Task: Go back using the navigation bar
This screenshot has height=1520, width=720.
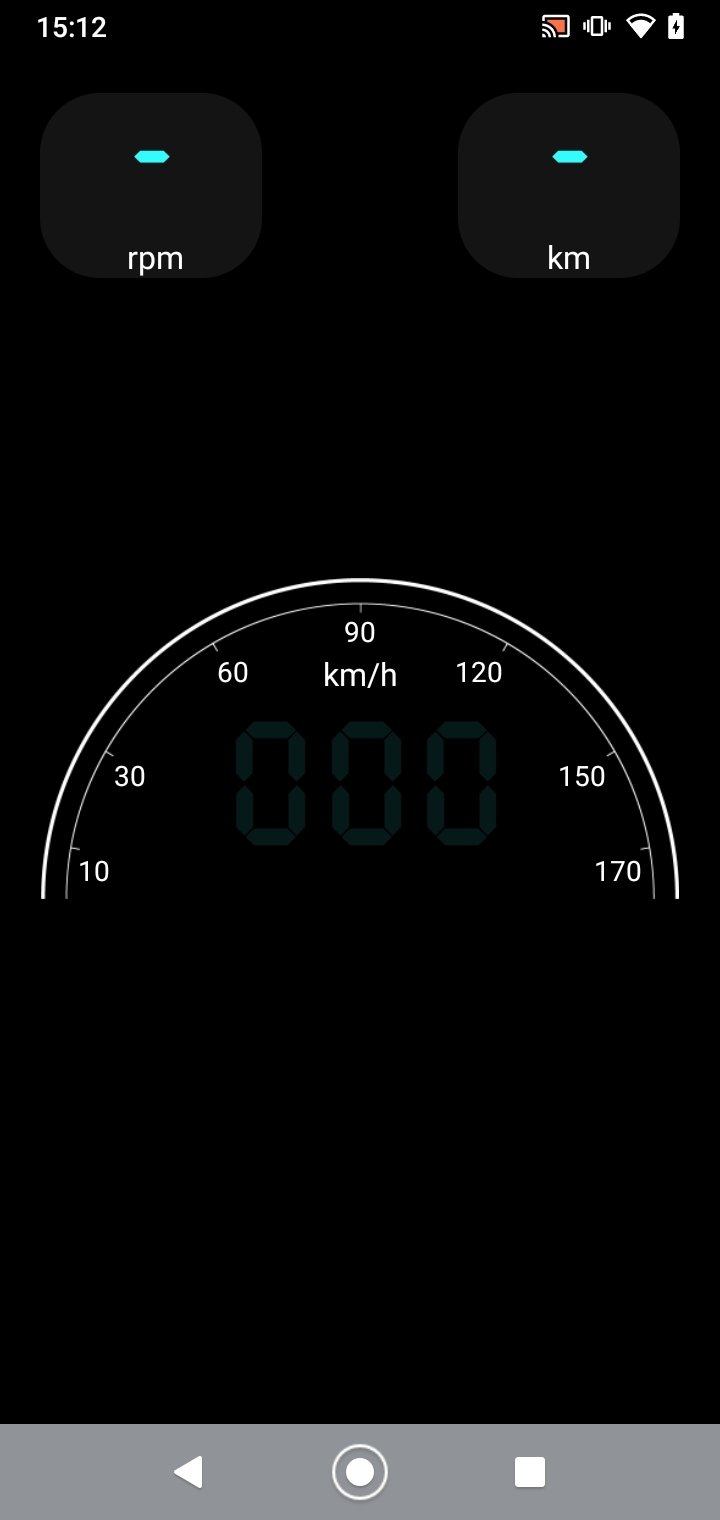Action: 188,1471
